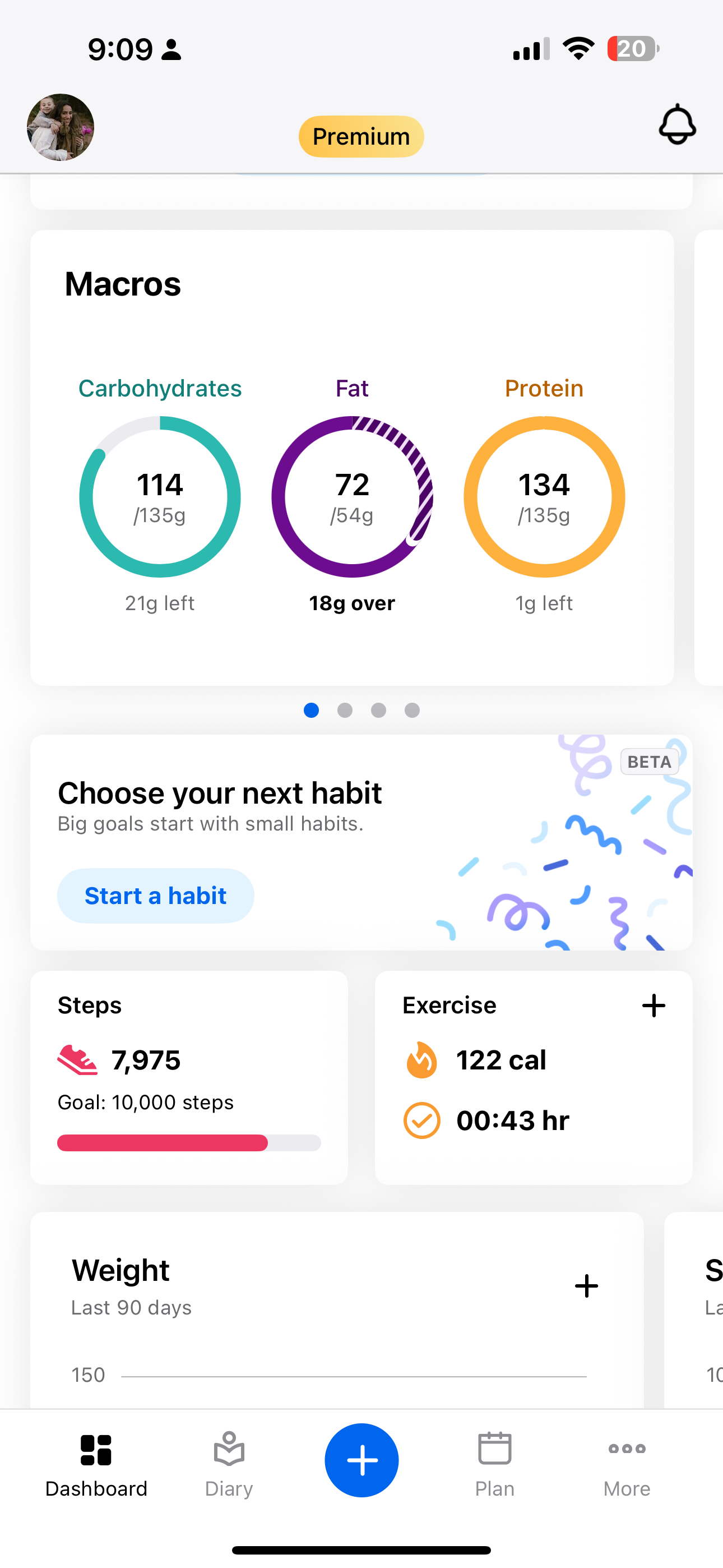Open the profile photo avatar

61,127
